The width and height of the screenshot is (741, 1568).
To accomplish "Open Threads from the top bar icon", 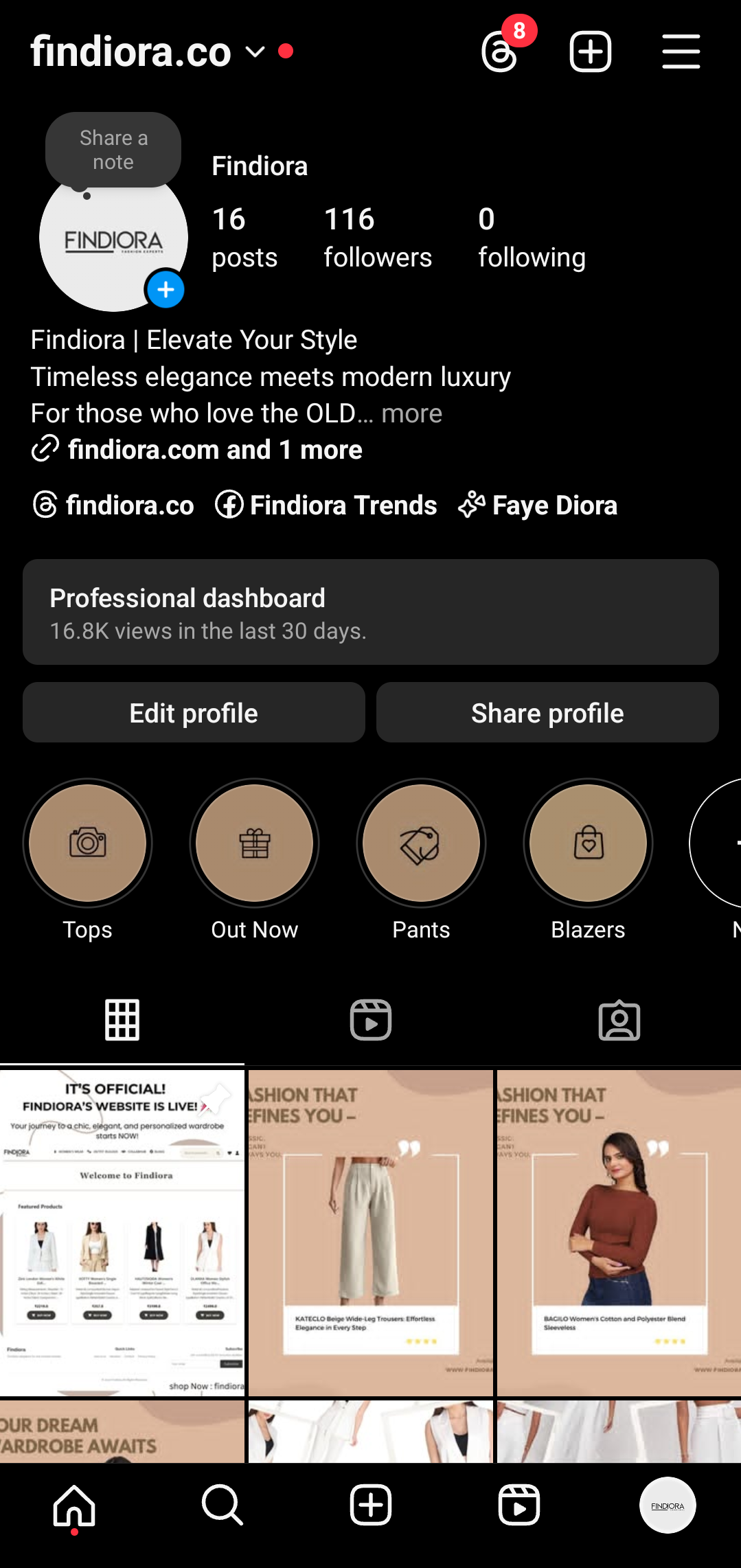I will (500, 52).
